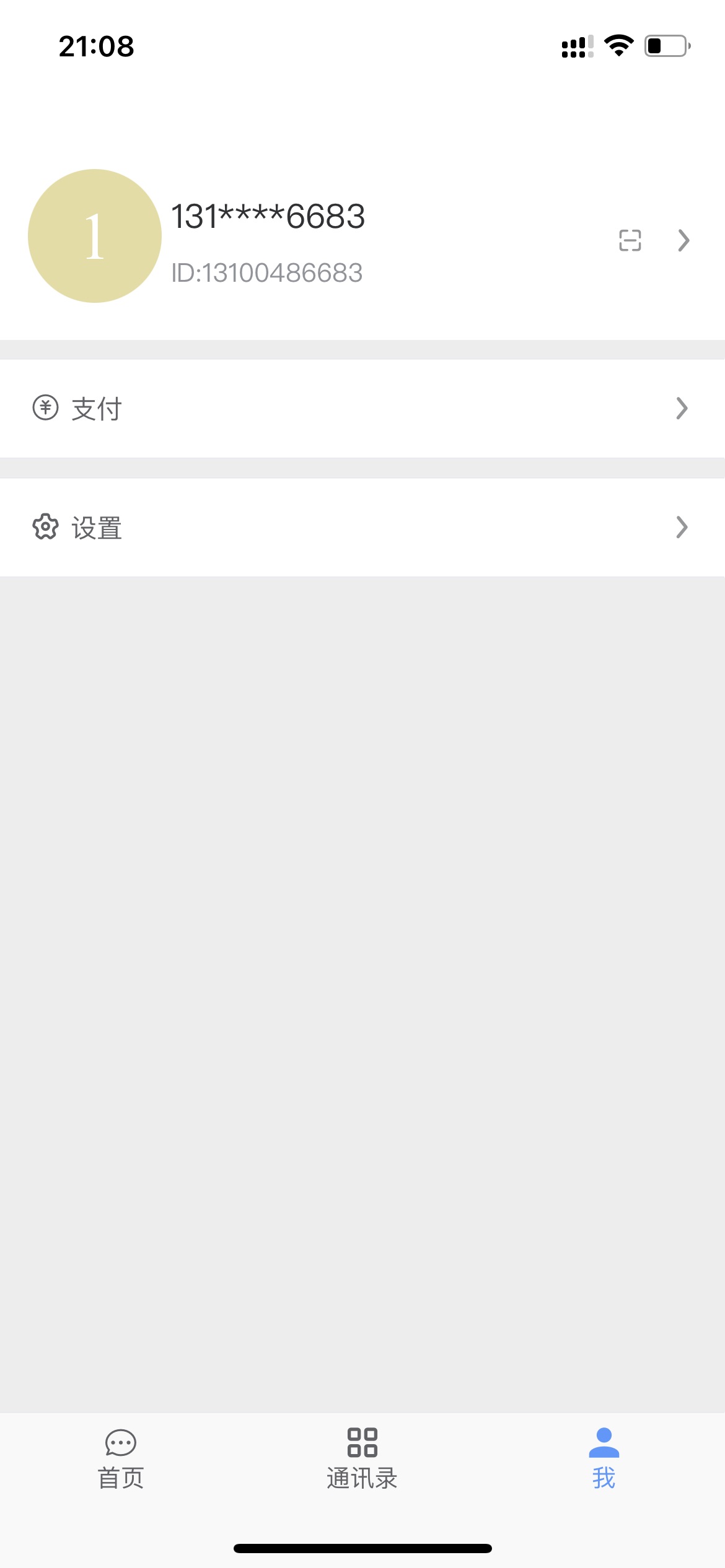Select the 我 tab
Viewport: 725px width, 1568px height.
604,1458
